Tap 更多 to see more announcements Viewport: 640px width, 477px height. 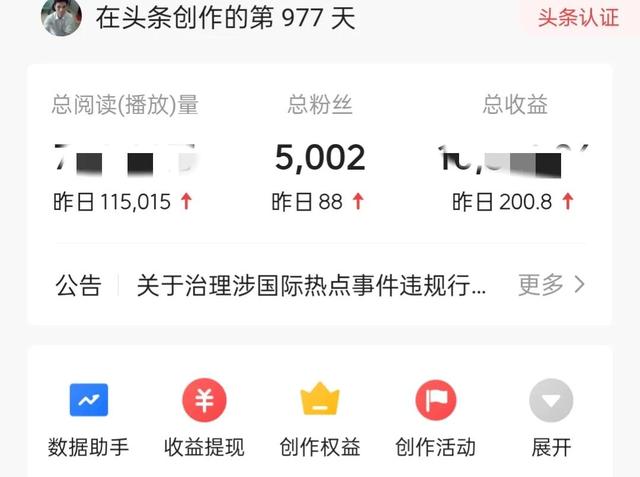coord(551,285)
